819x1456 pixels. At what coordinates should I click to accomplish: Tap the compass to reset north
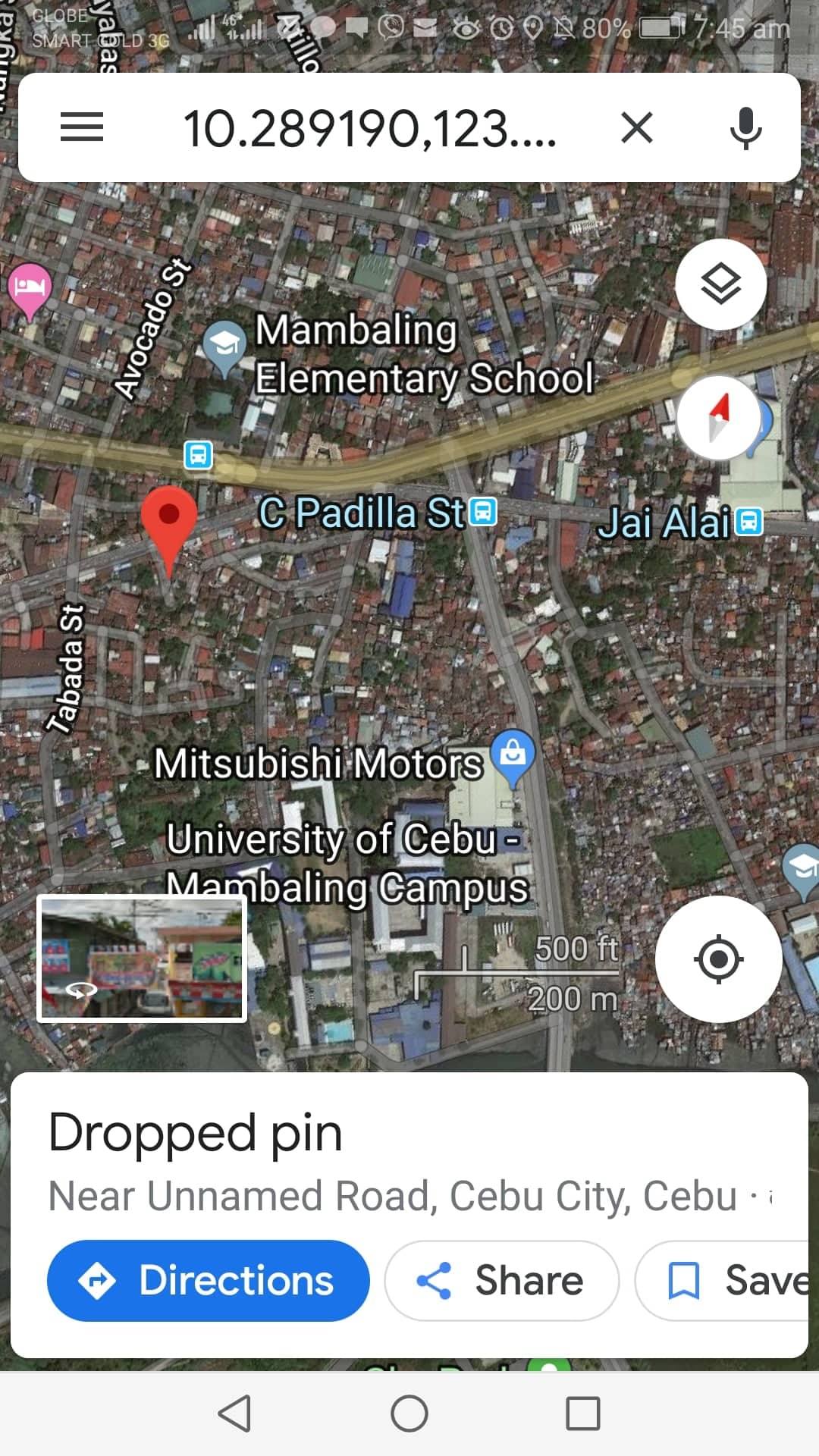click(718, 418)
